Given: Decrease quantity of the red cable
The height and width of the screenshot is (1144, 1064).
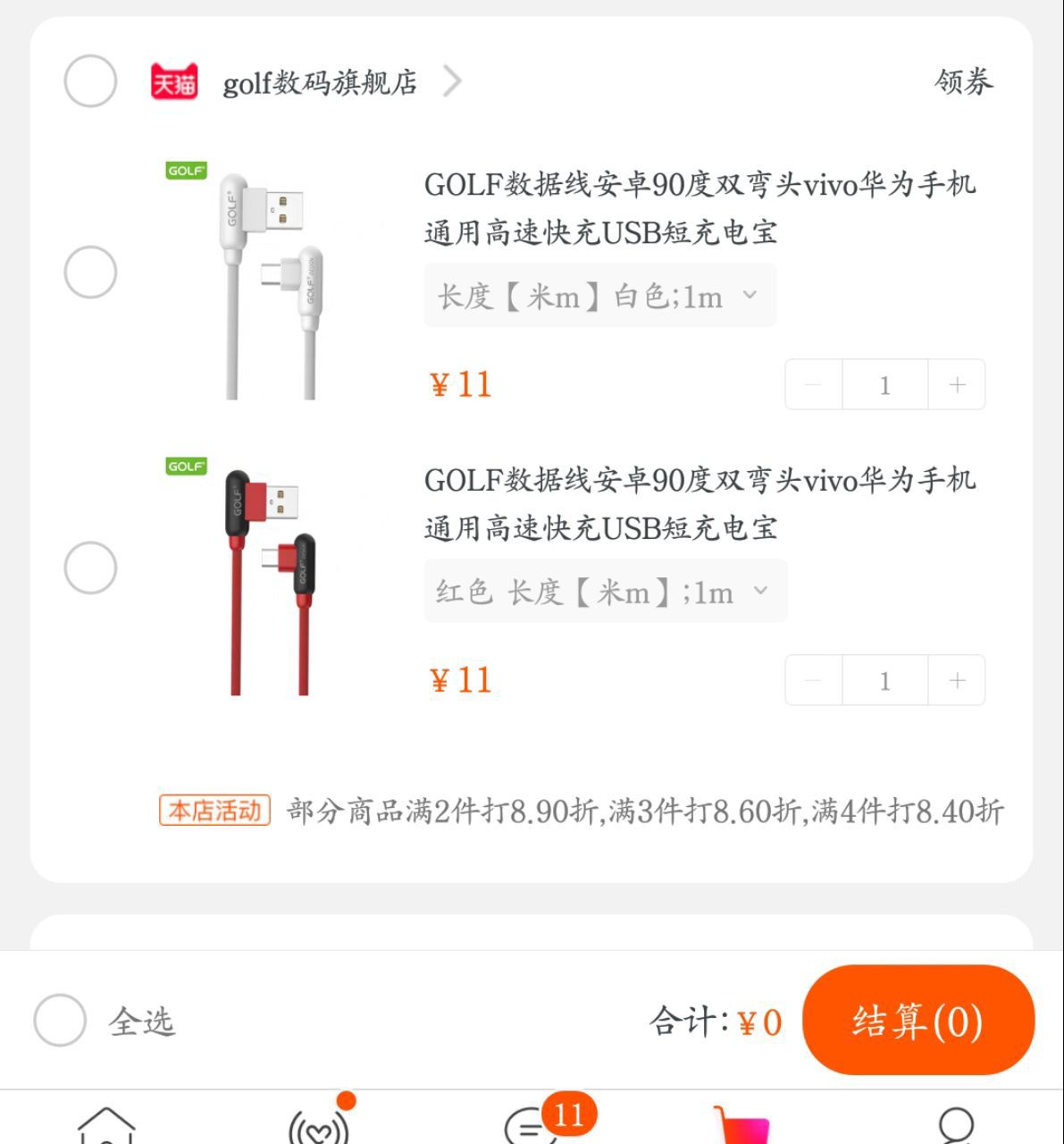Looking at the screenshot, I should 813,681.
